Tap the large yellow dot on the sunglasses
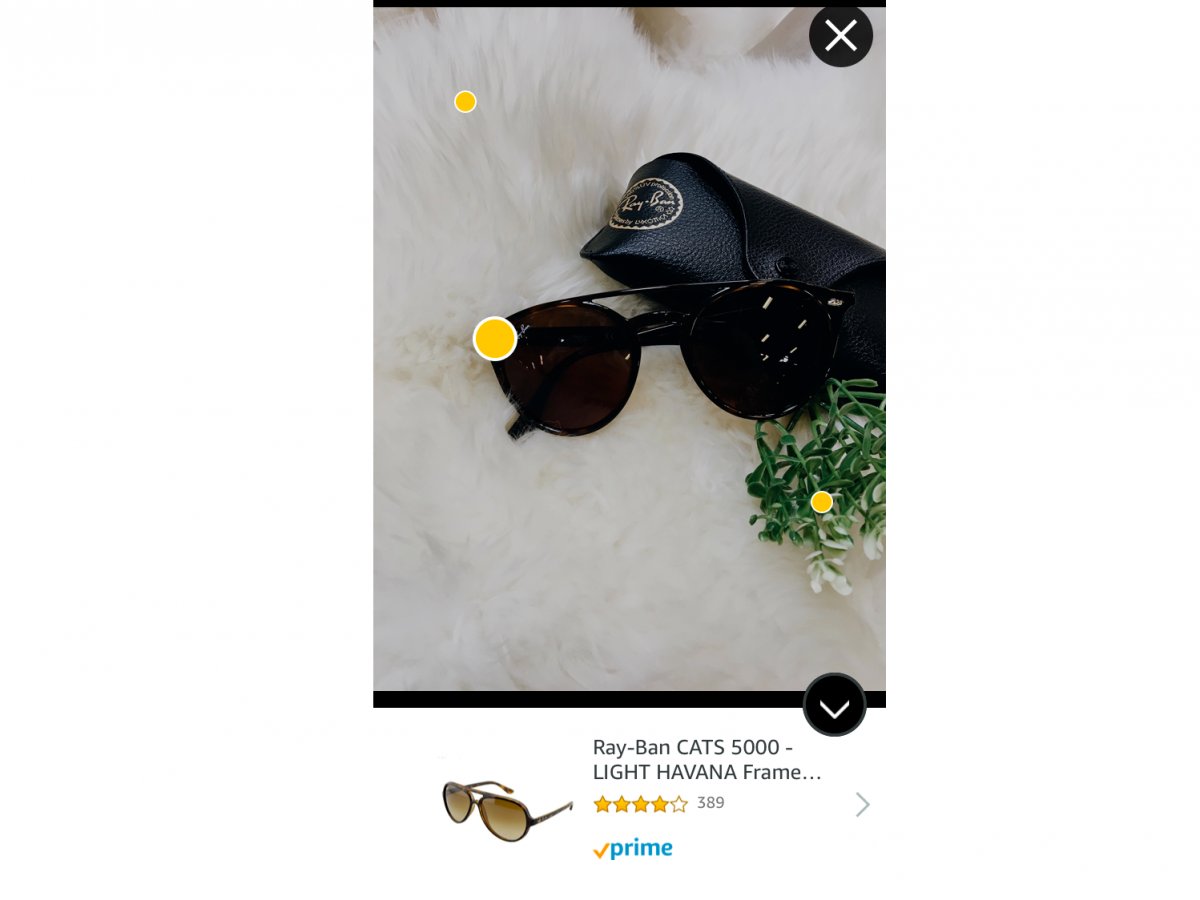Viewport: 1200px width, 900px height. 495,339
